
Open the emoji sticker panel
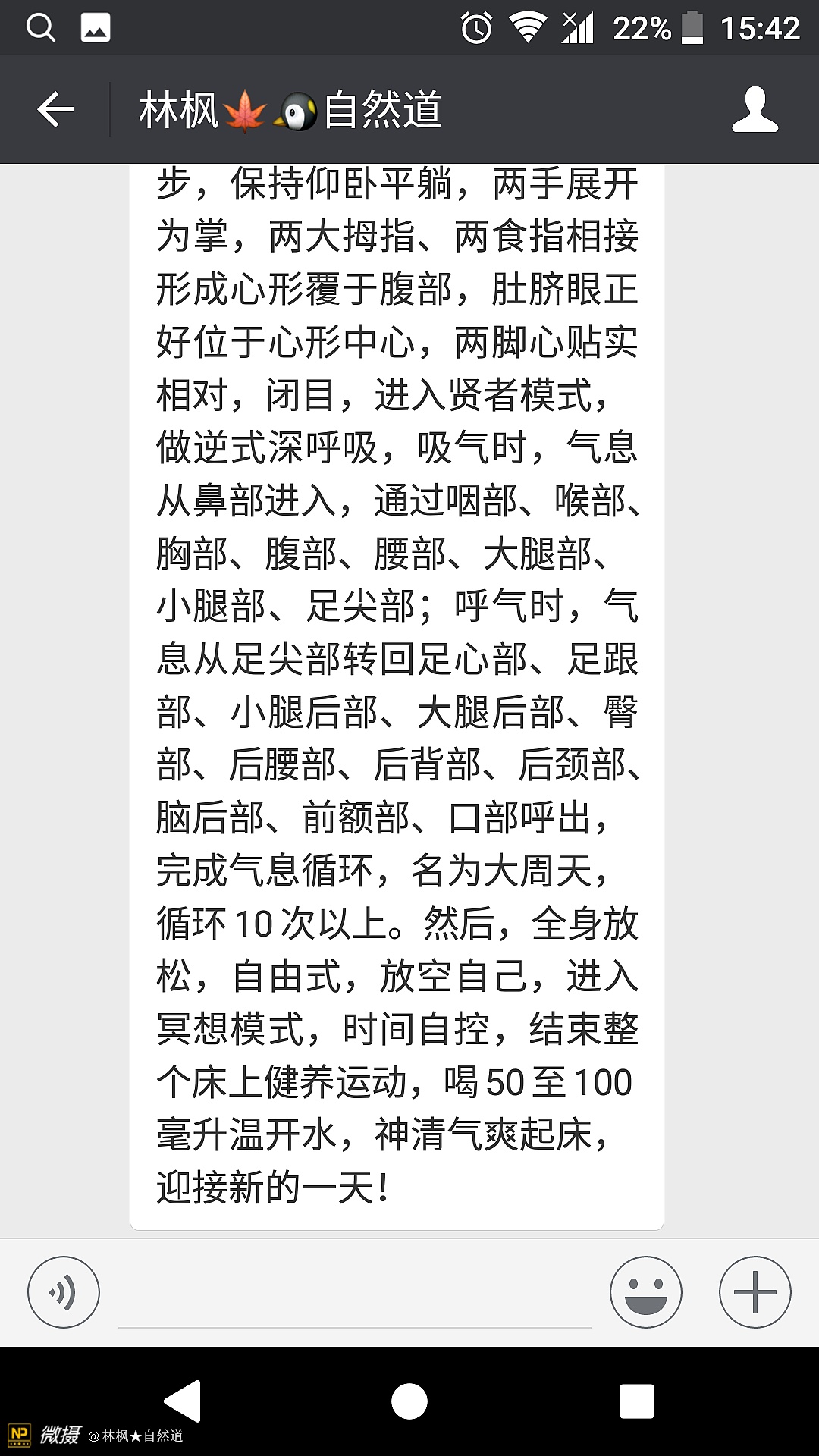pos(645,1291)
